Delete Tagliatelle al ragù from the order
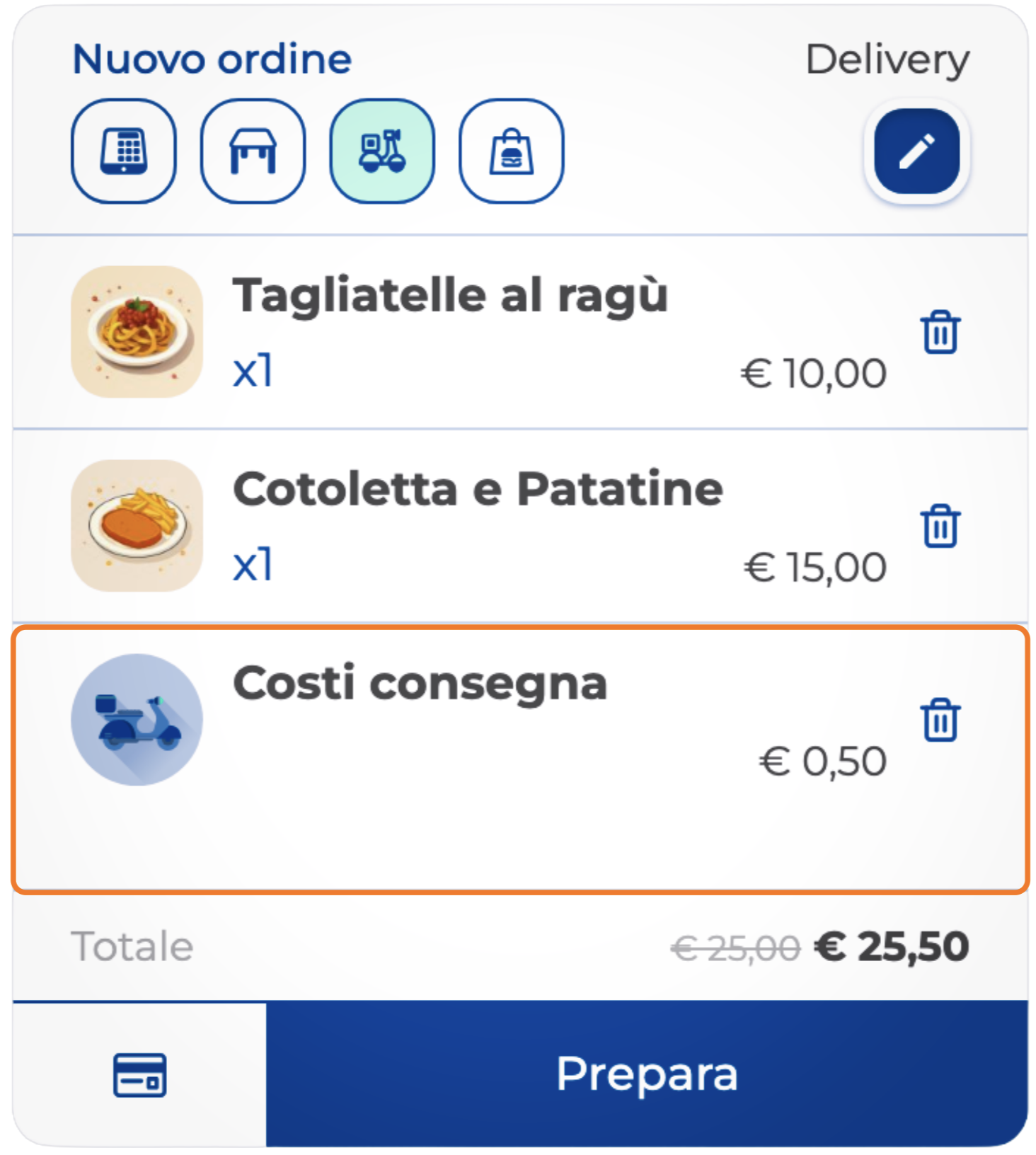The height and width of the screenshot is (1155, 1036). click(x=940, y=332)
